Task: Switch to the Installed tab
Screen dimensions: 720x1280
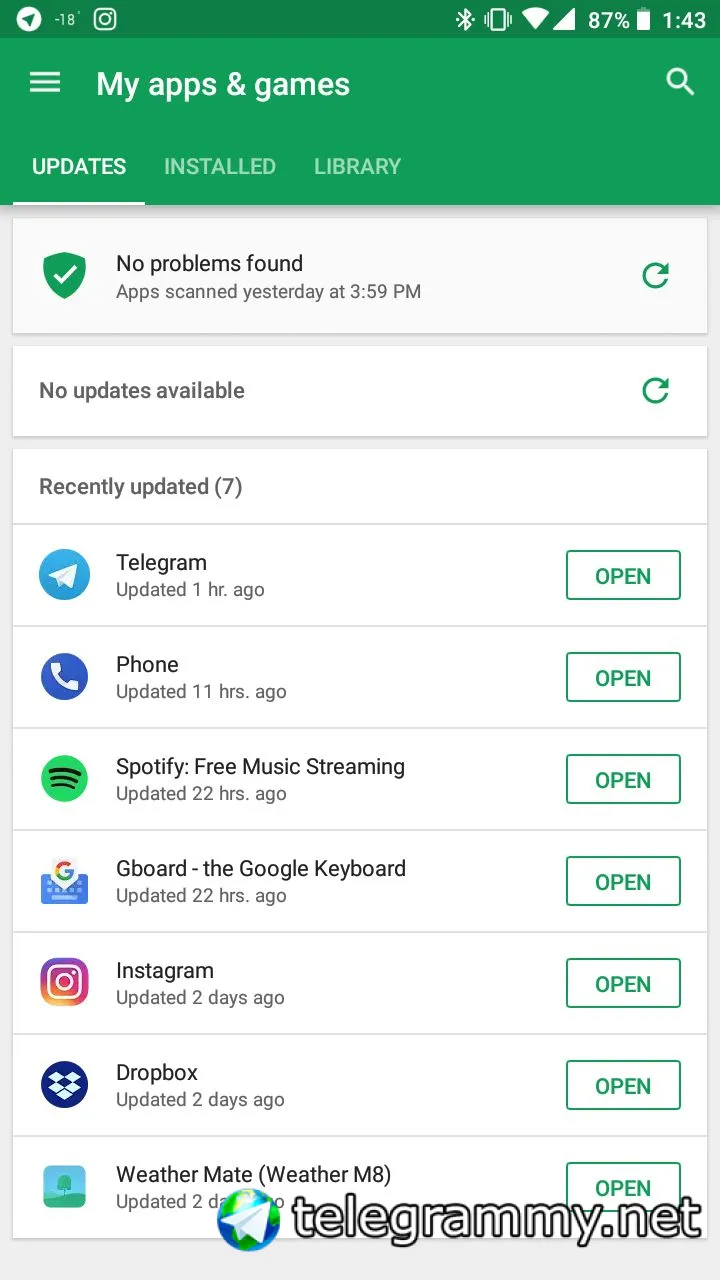Action: [219, 167]
